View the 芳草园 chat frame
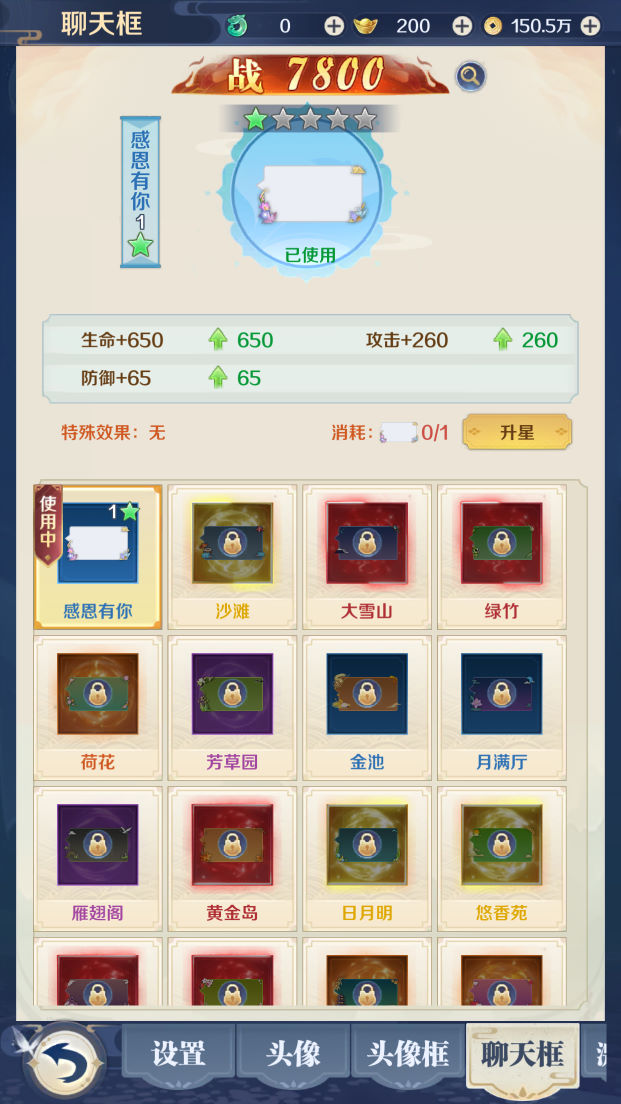 click(x=232, y=707)
